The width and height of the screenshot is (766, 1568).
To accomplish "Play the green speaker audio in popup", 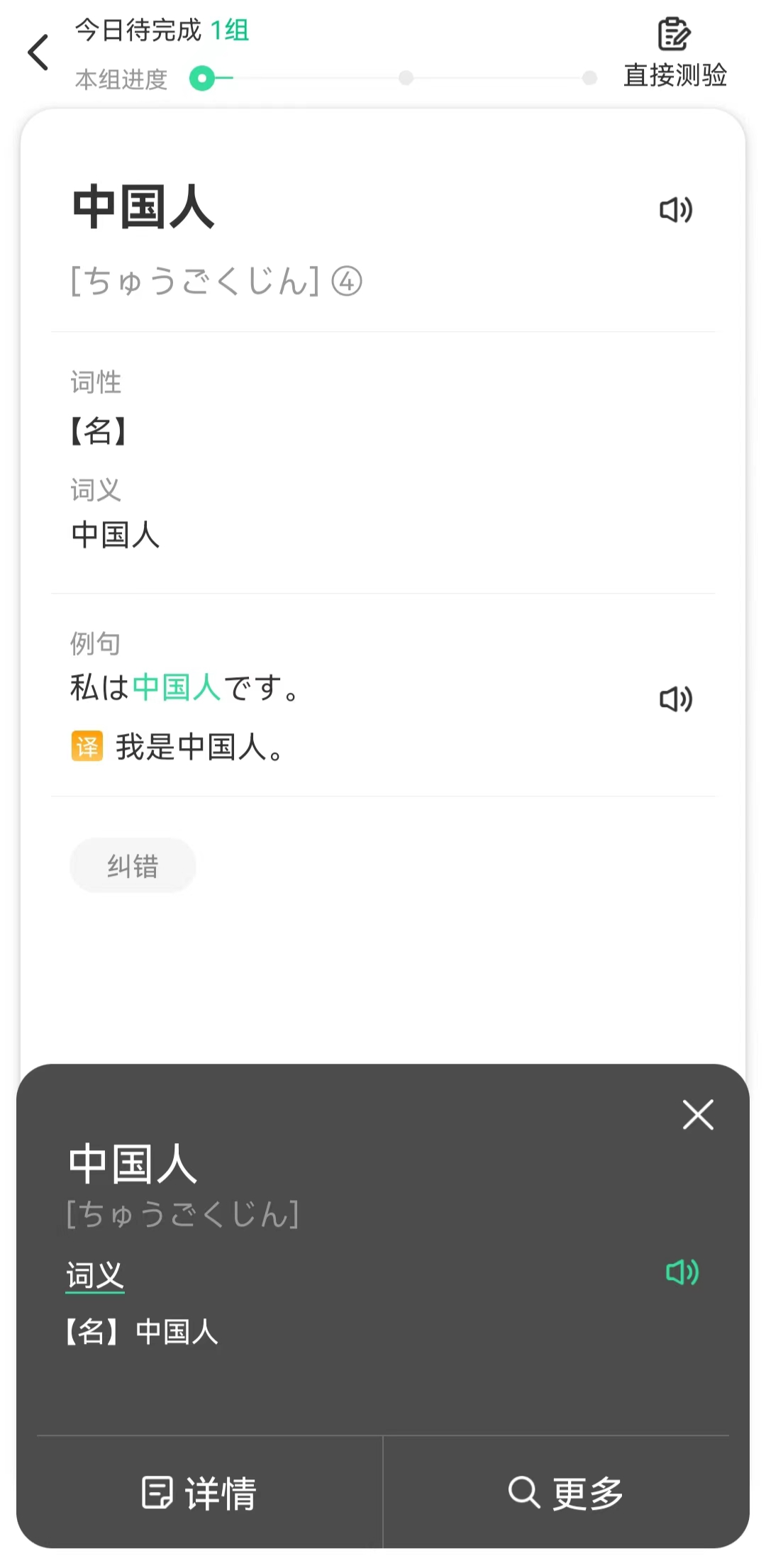I will tap(682, 1272).
